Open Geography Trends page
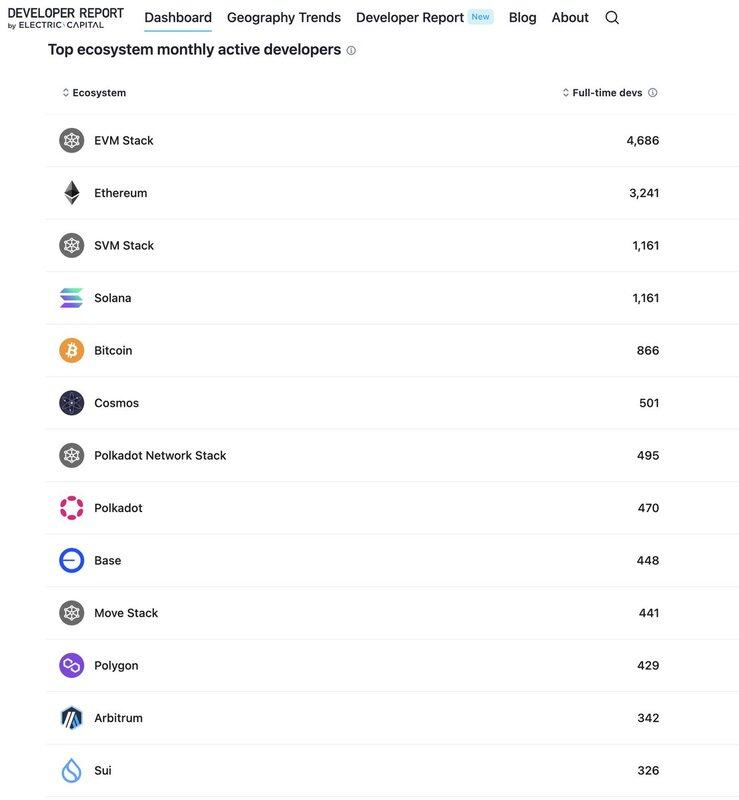739x800 pixels. click(283, 17)
